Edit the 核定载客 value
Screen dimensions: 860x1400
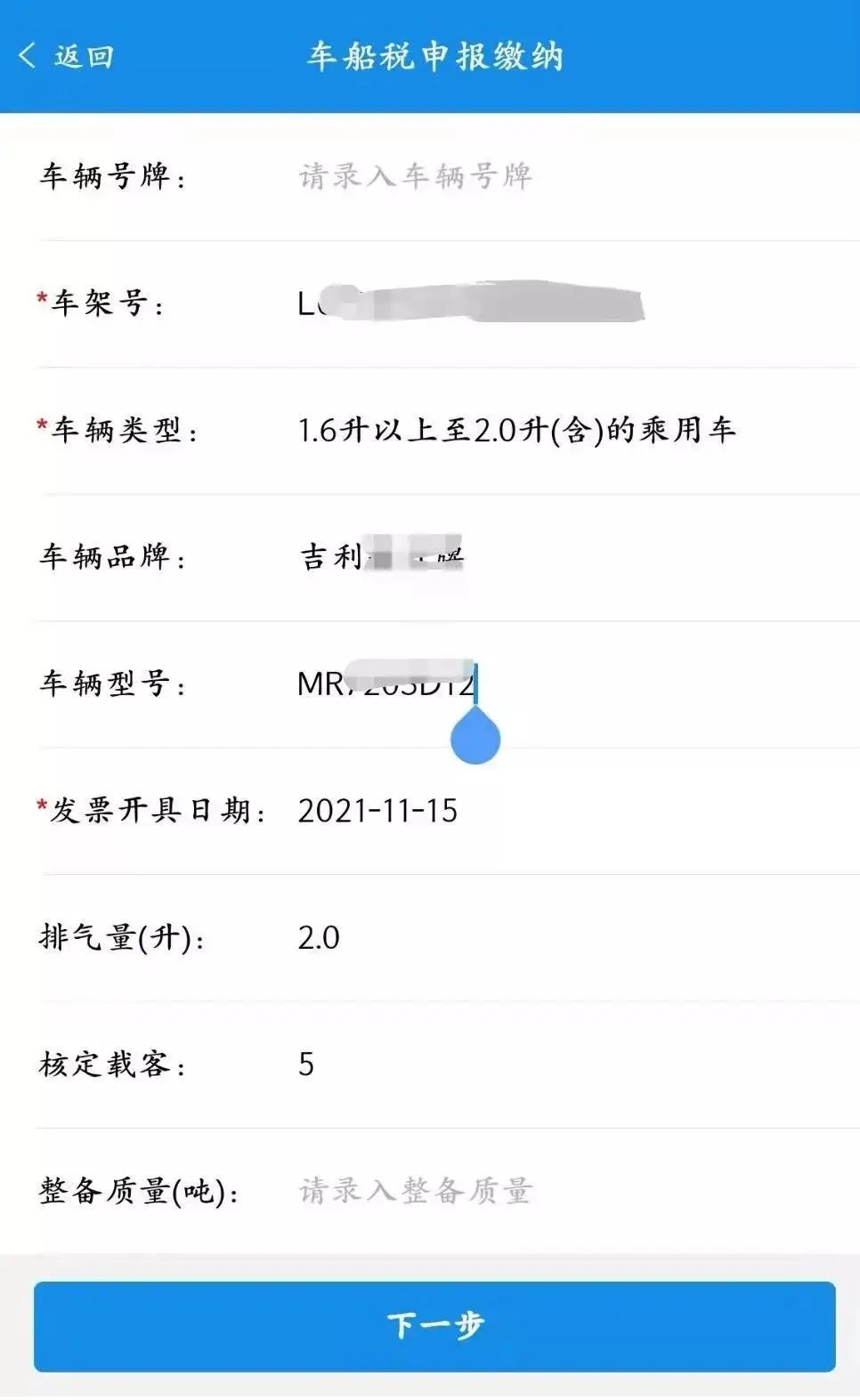570,1064
